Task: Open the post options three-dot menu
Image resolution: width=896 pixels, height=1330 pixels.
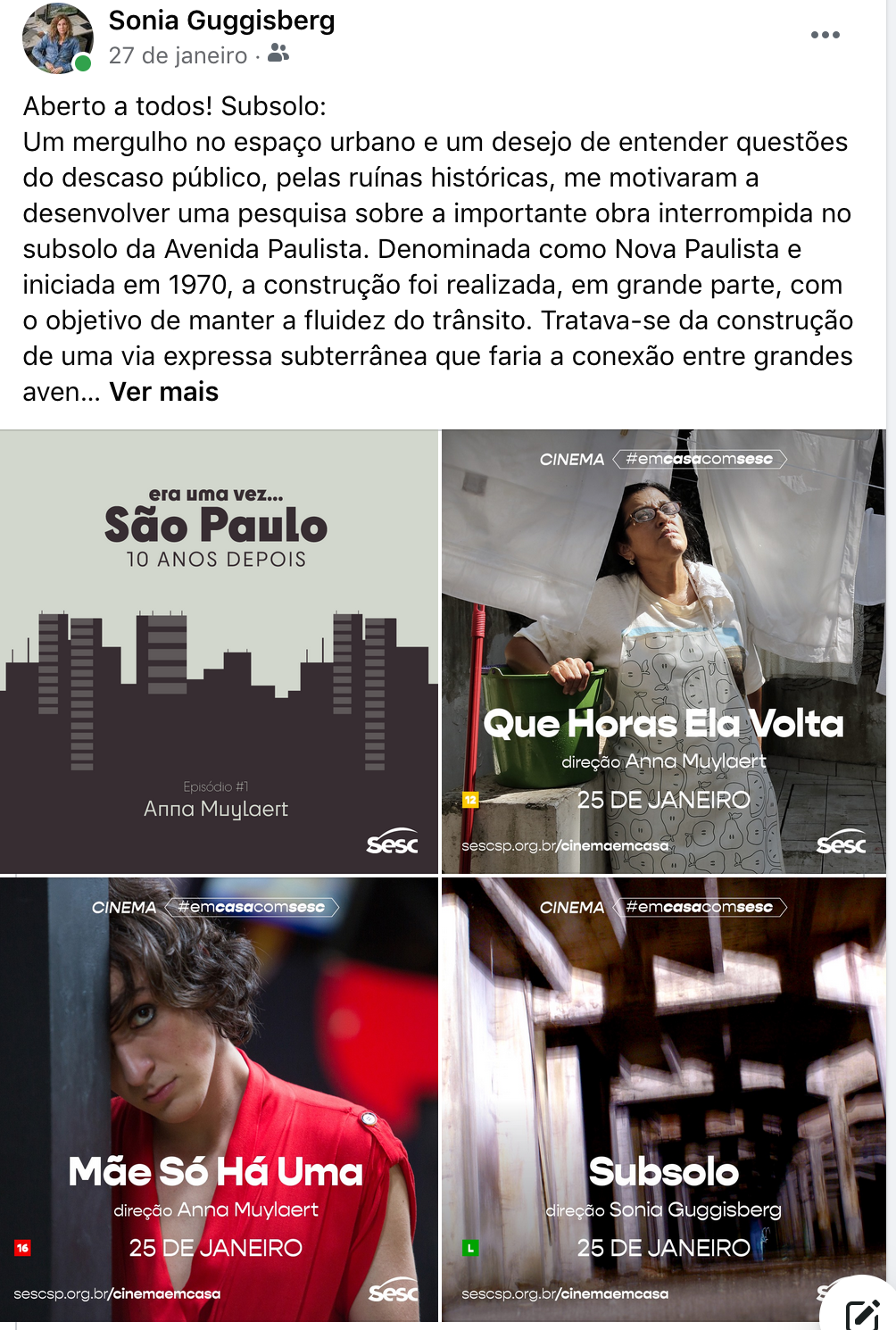Action: point(825,35)
